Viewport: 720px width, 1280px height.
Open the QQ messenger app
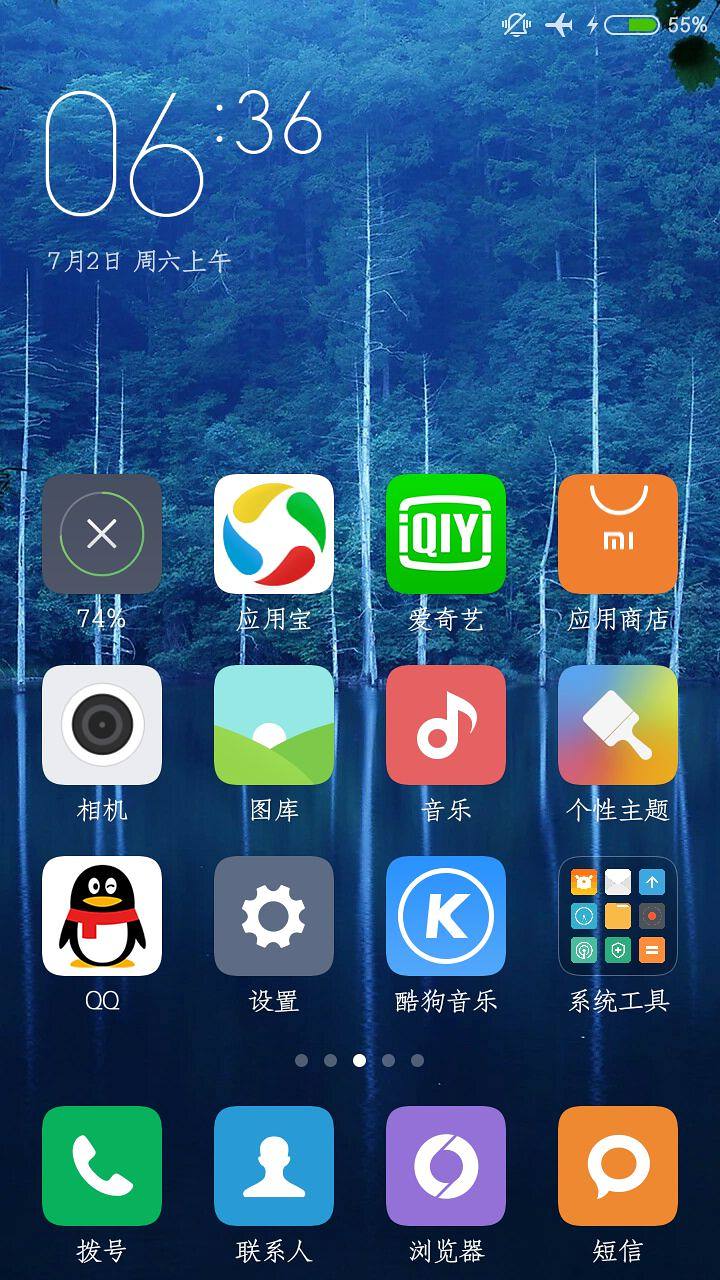click(102, 917)
